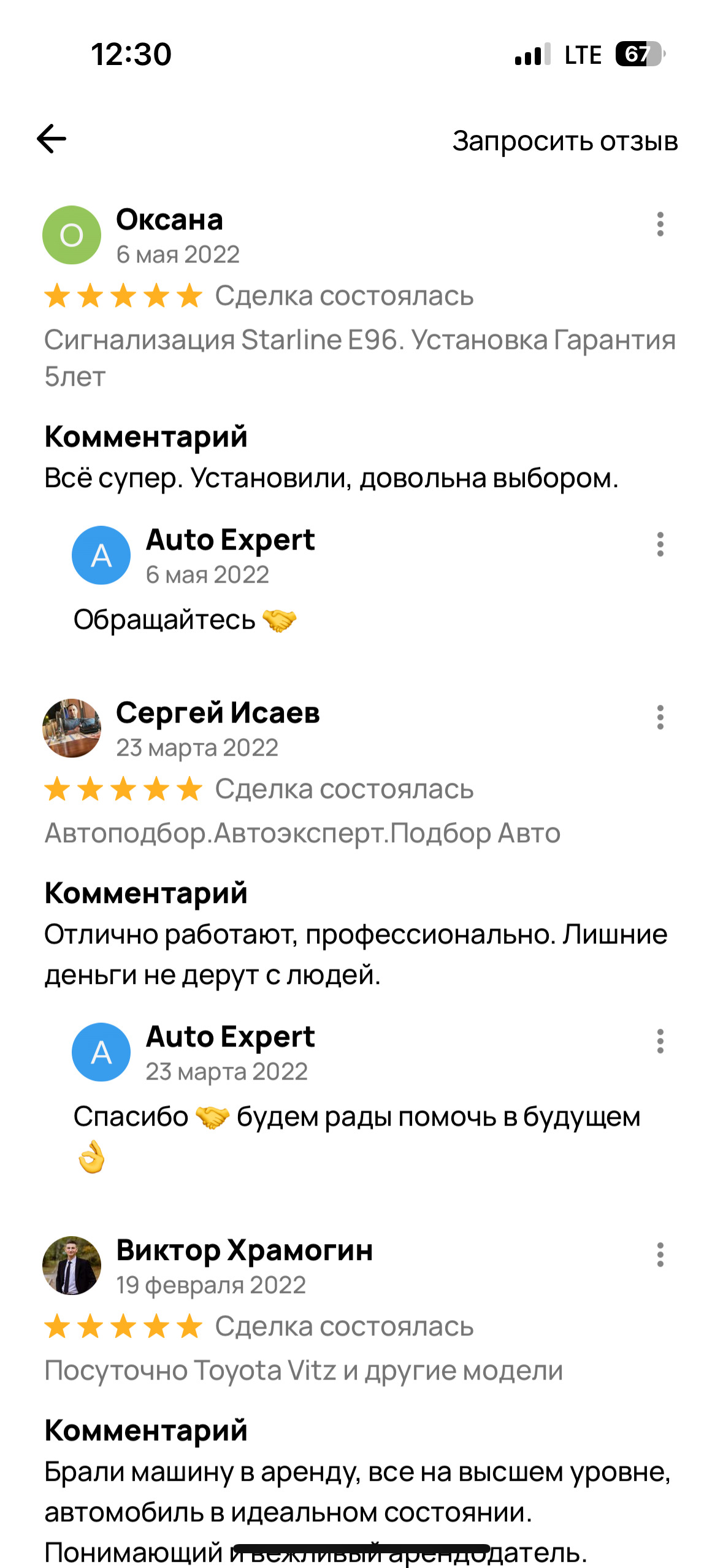Open the Автоподбор.Автоэксперт.Подбор Авто listing
Screen dimensions: 723x1568
[x=302, y=833]
